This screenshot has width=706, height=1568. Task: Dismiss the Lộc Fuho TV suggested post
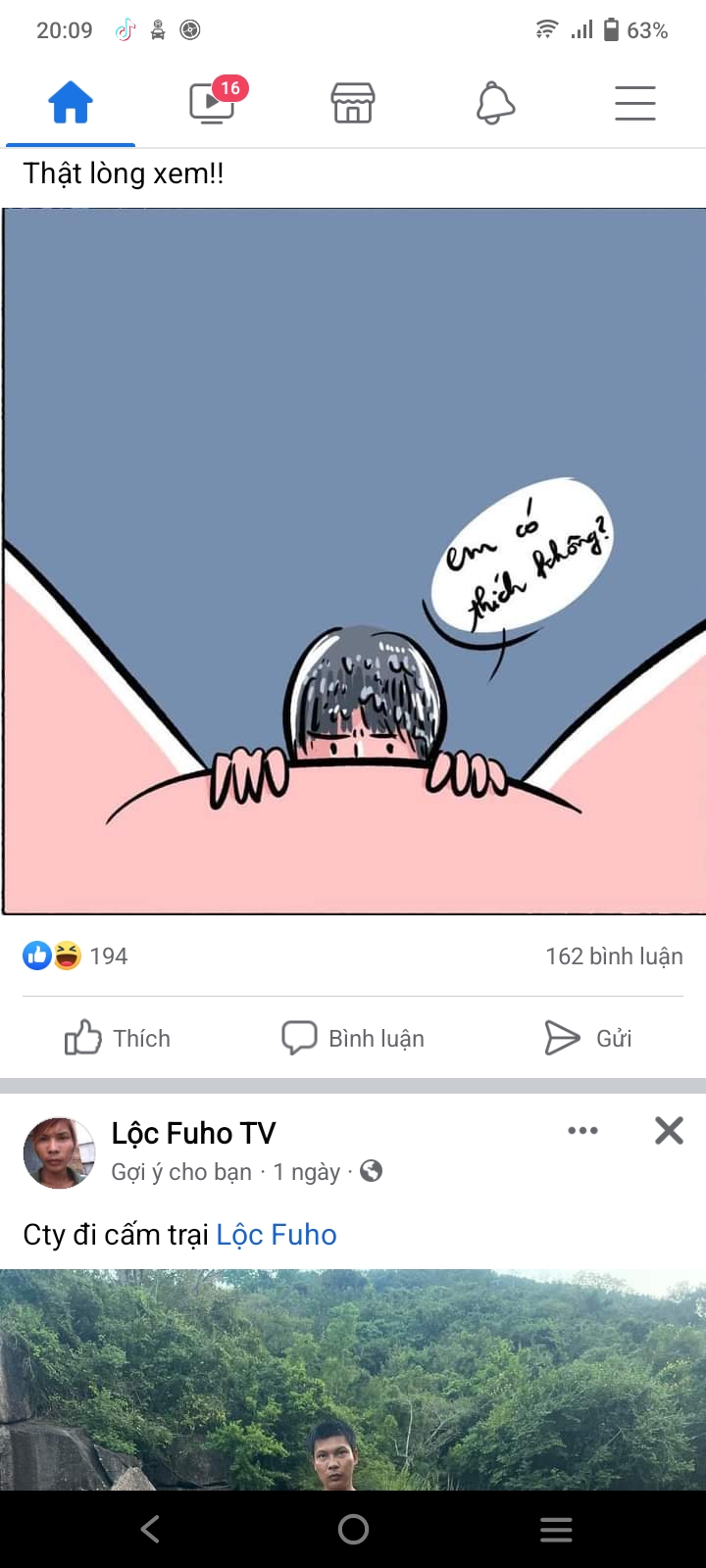click(x=669, y=1130)
